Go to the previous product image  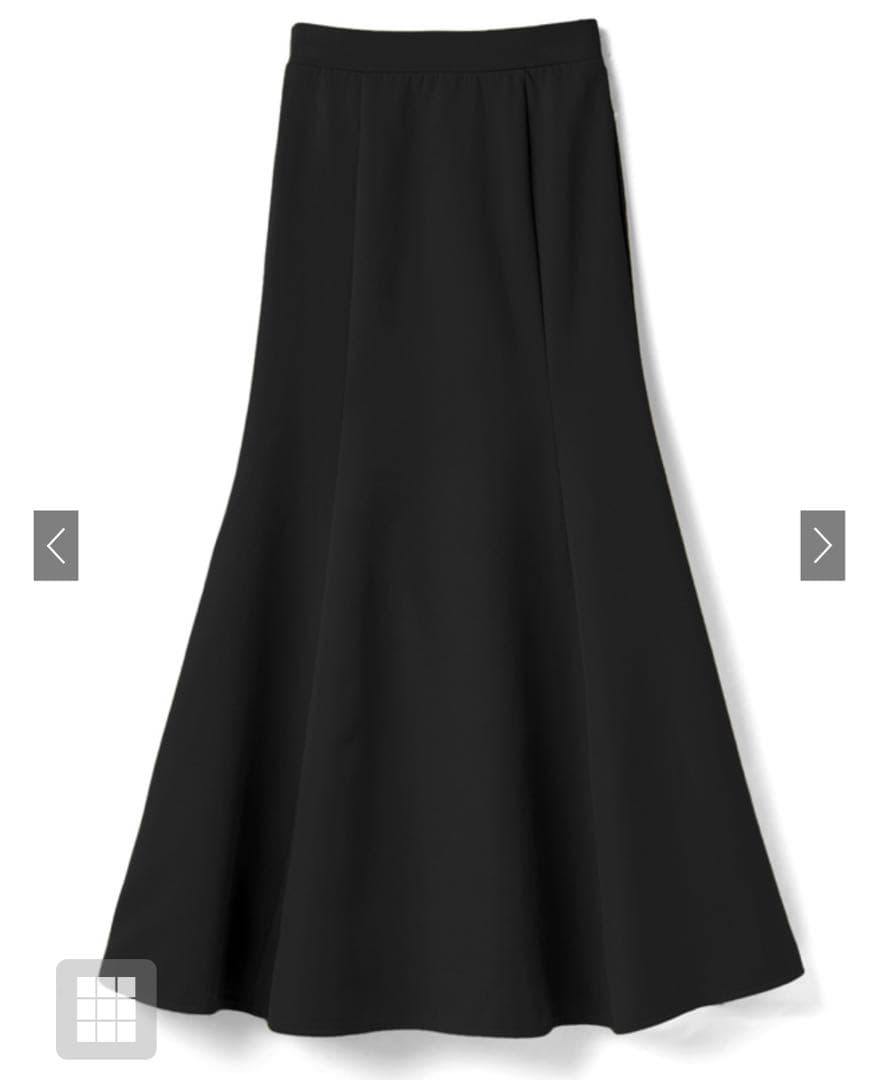56,545
